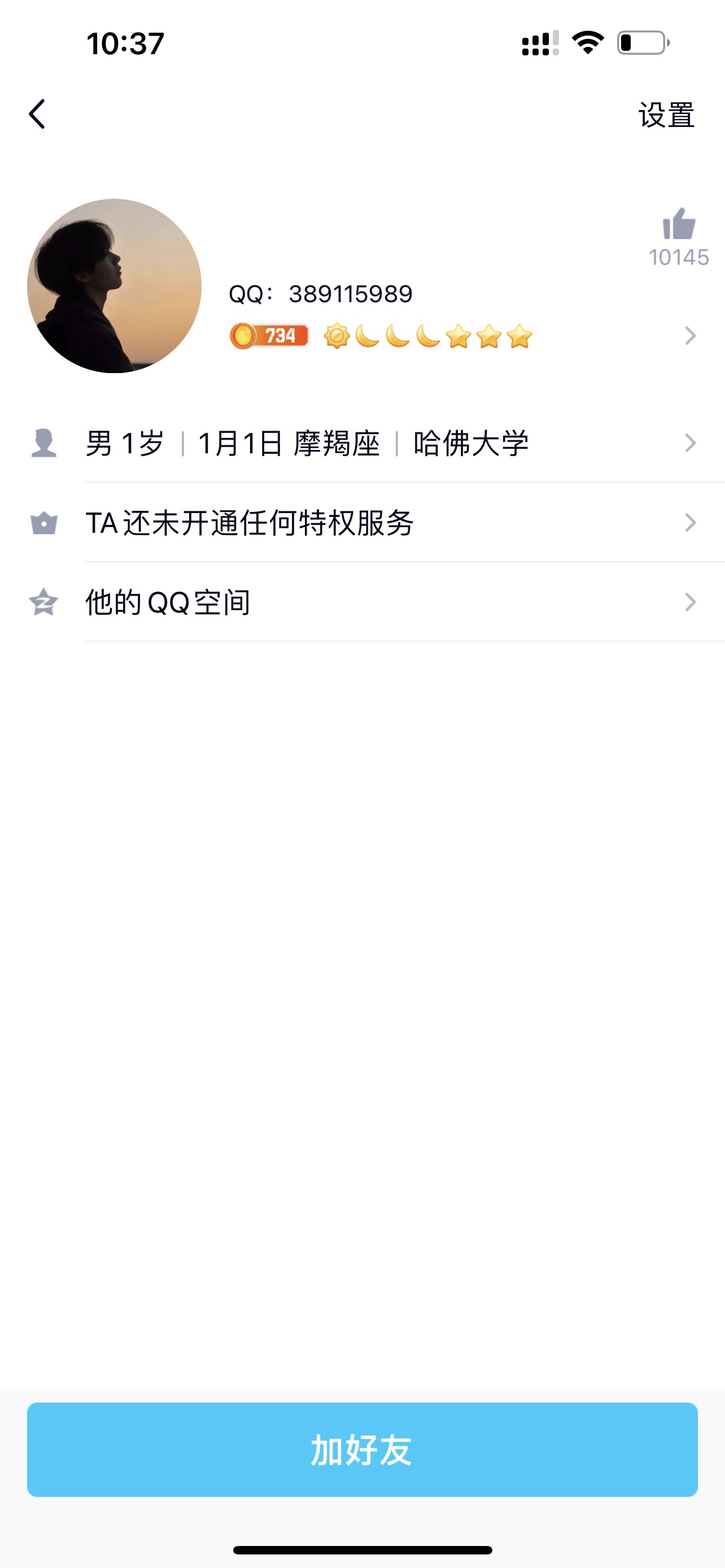The width and height of the screenshot is (725, 1568).
Task: Open the TA还未开通任何特权服务 row
Action: click(x=363, y=522)
